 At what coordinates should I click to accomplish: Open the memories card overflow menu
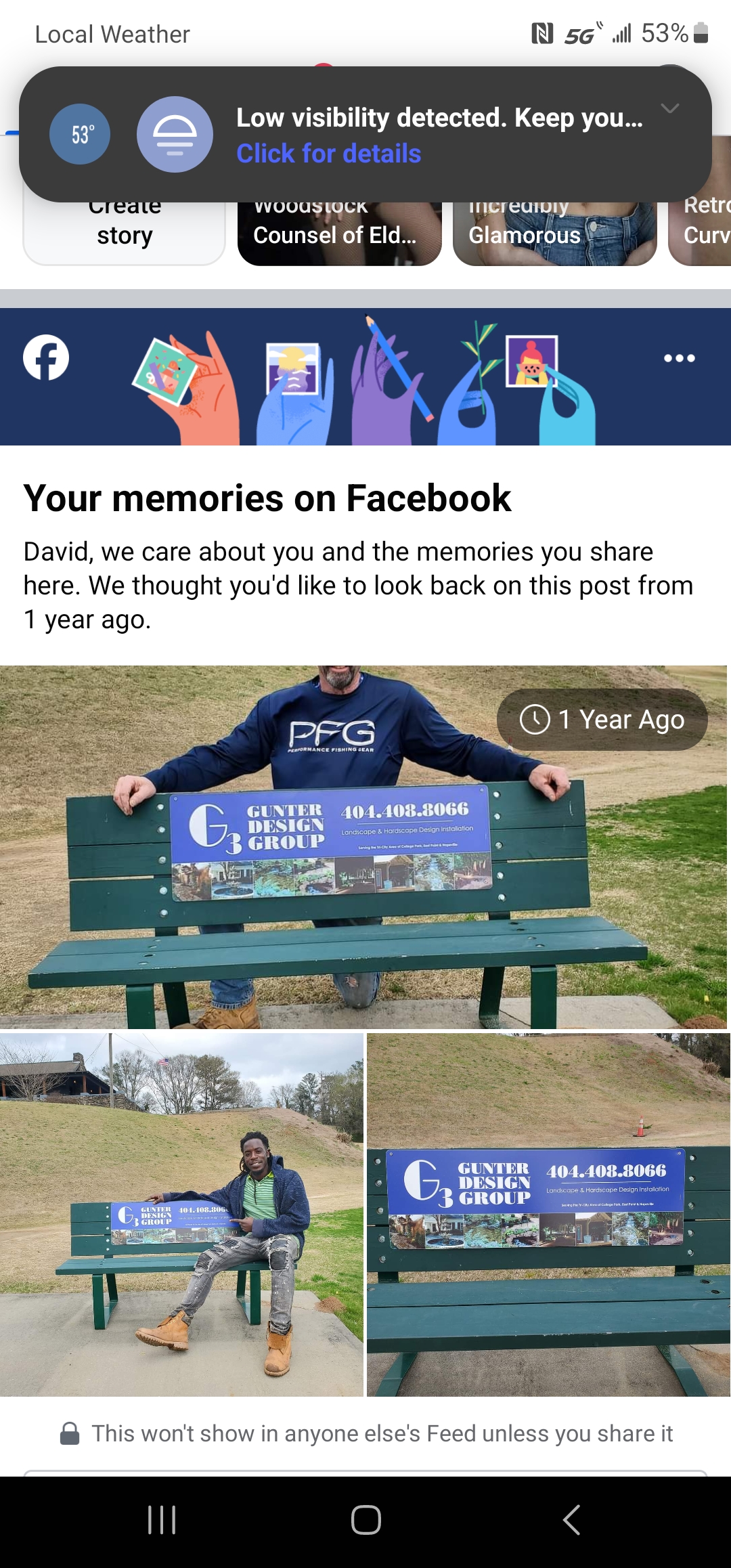click(x=679, y=358)
